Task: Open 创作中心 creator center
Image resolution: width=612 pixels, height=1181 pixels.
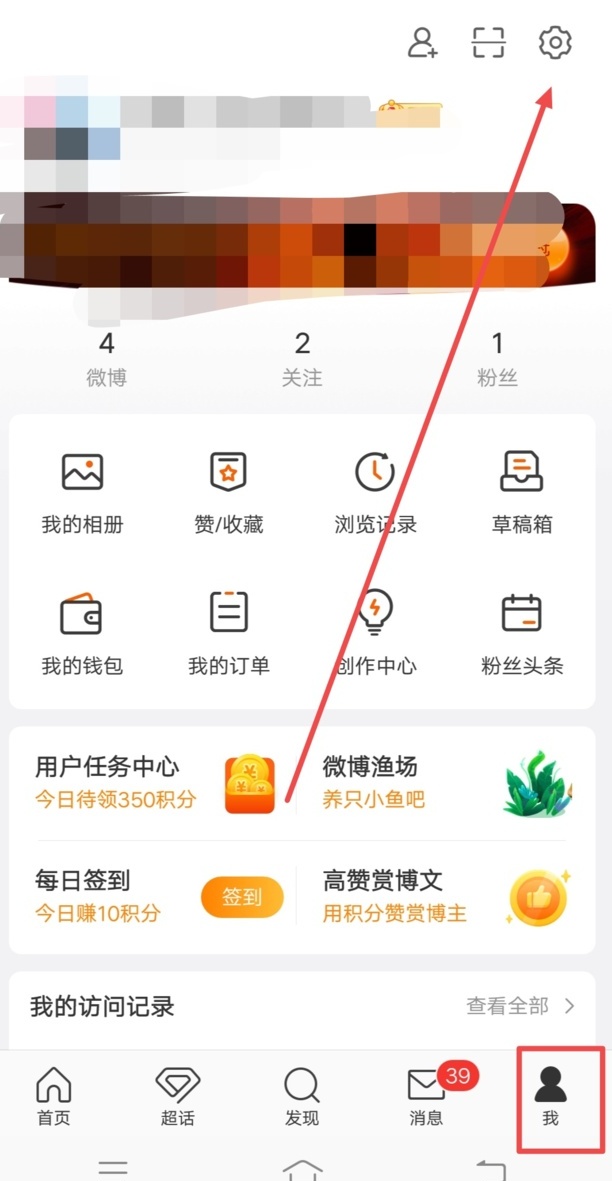Action: [375, 633]
